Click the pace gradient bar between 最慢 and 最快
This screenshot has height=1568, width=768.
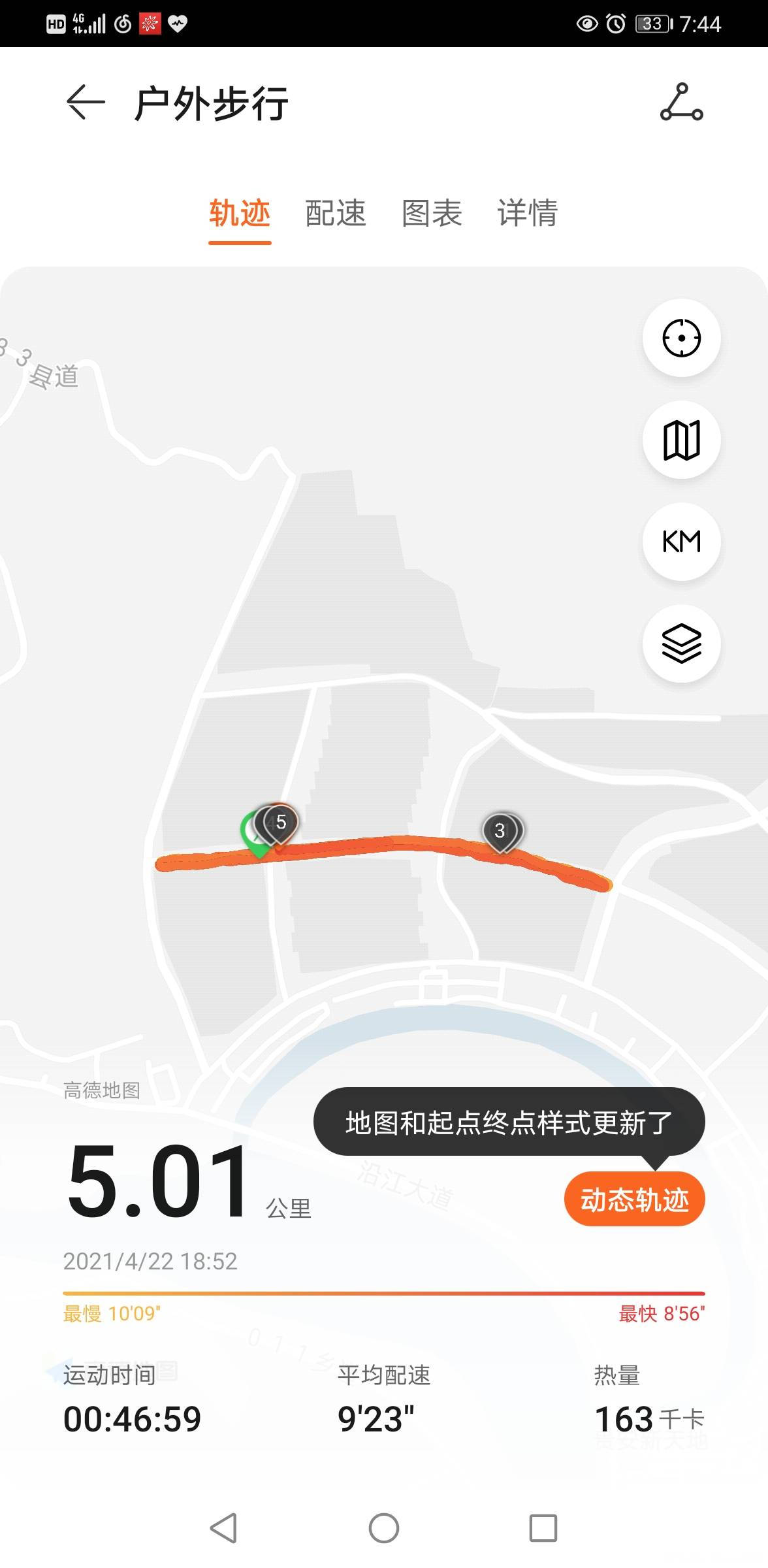(x=384, y=1289)
